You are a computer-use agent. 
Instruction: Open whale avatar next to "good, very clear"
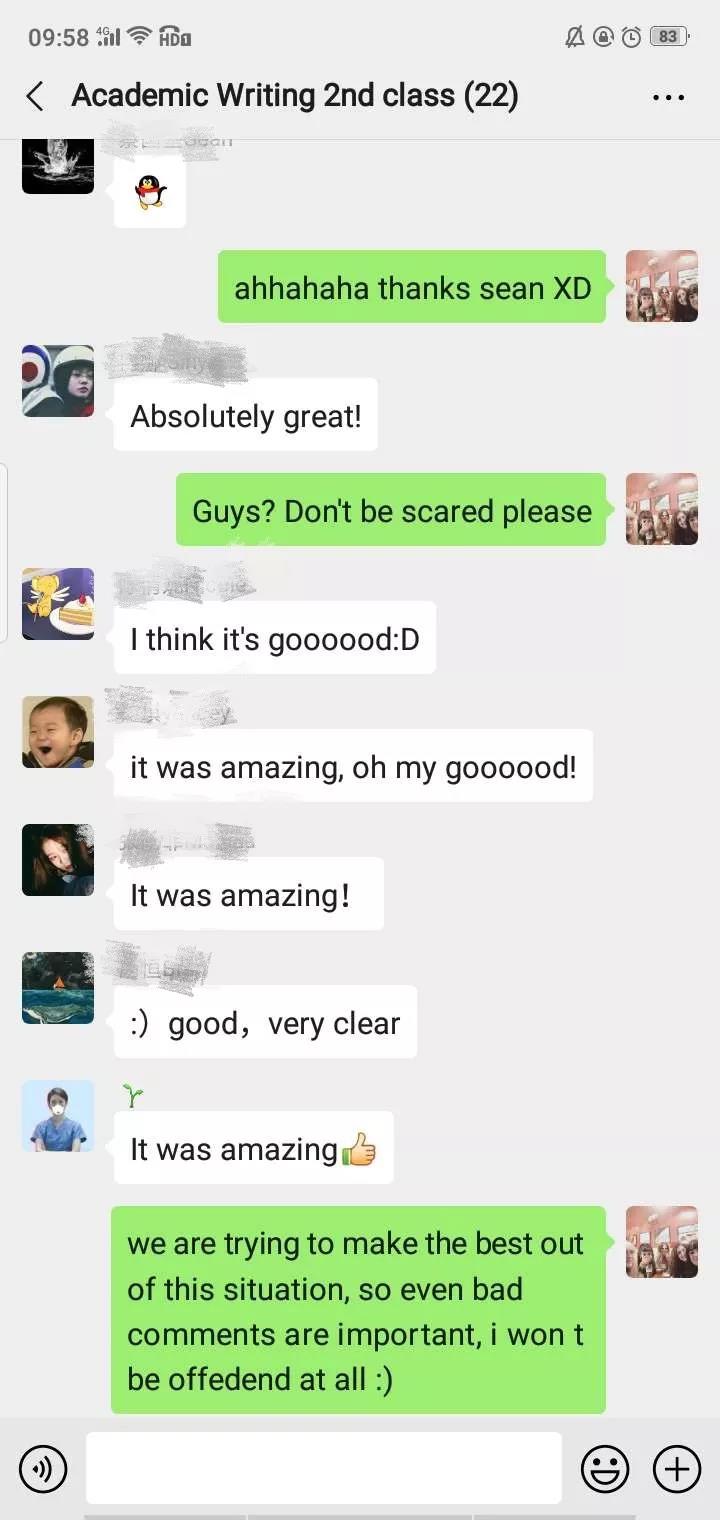(58, 988)
